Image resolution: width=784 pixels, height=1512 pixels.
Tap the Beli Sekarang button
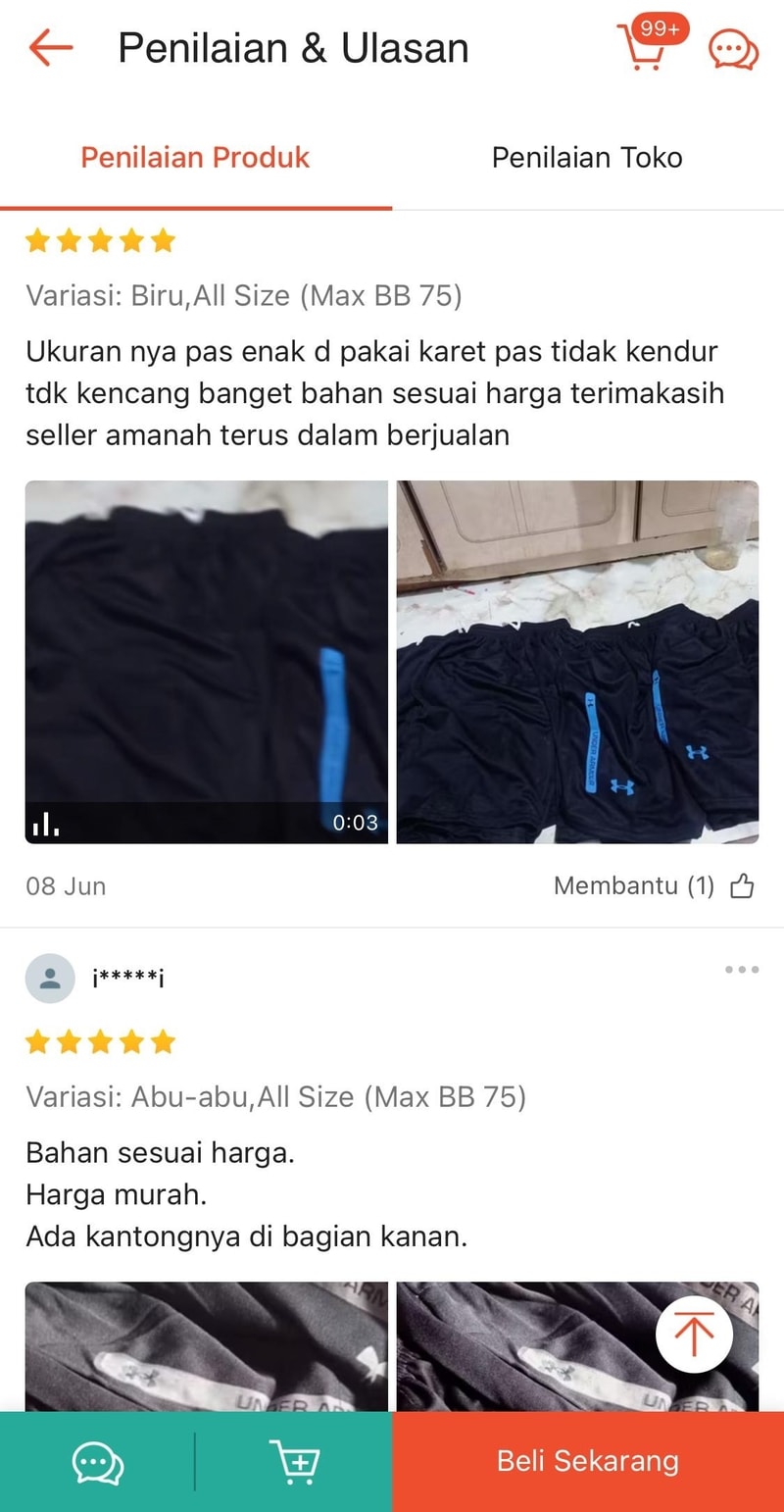587,1461
